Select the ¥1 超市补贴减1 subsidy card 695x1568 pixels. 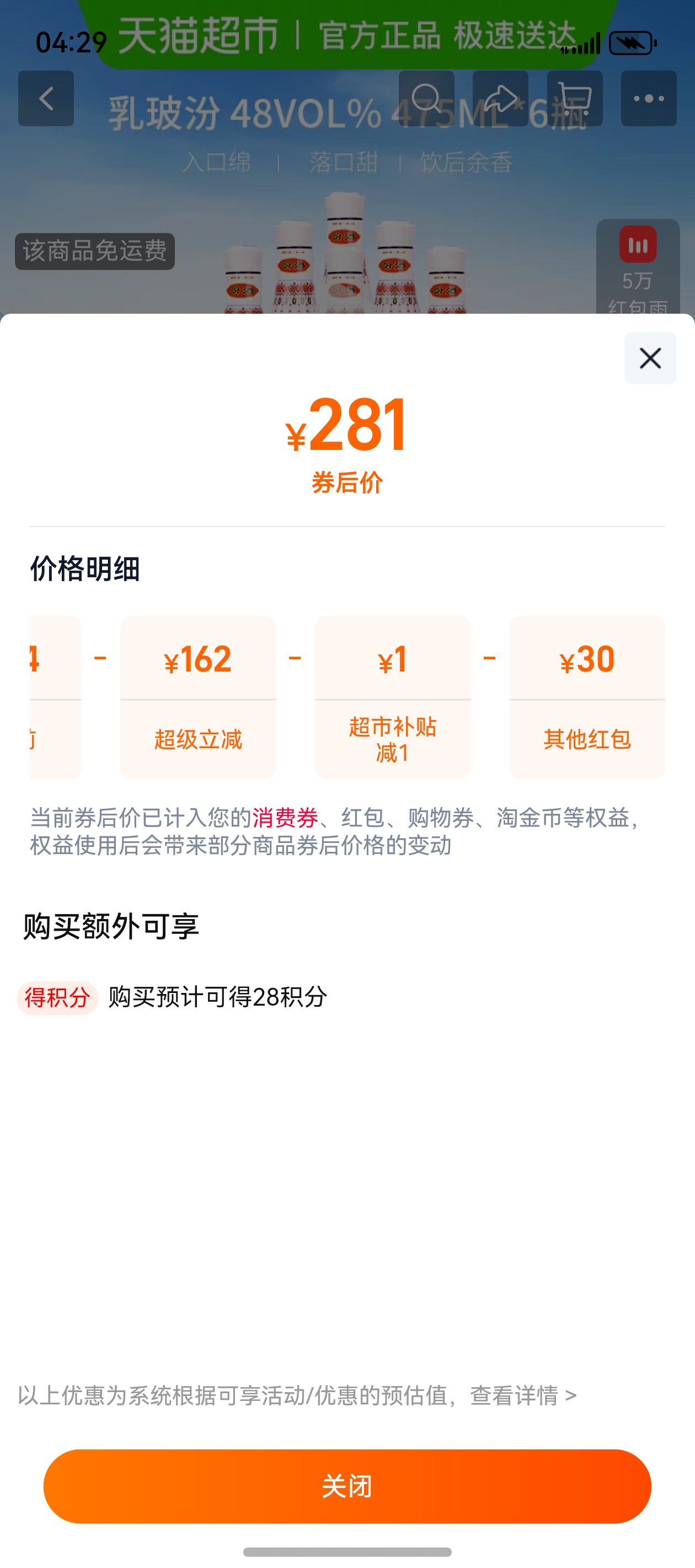point(393,696)
